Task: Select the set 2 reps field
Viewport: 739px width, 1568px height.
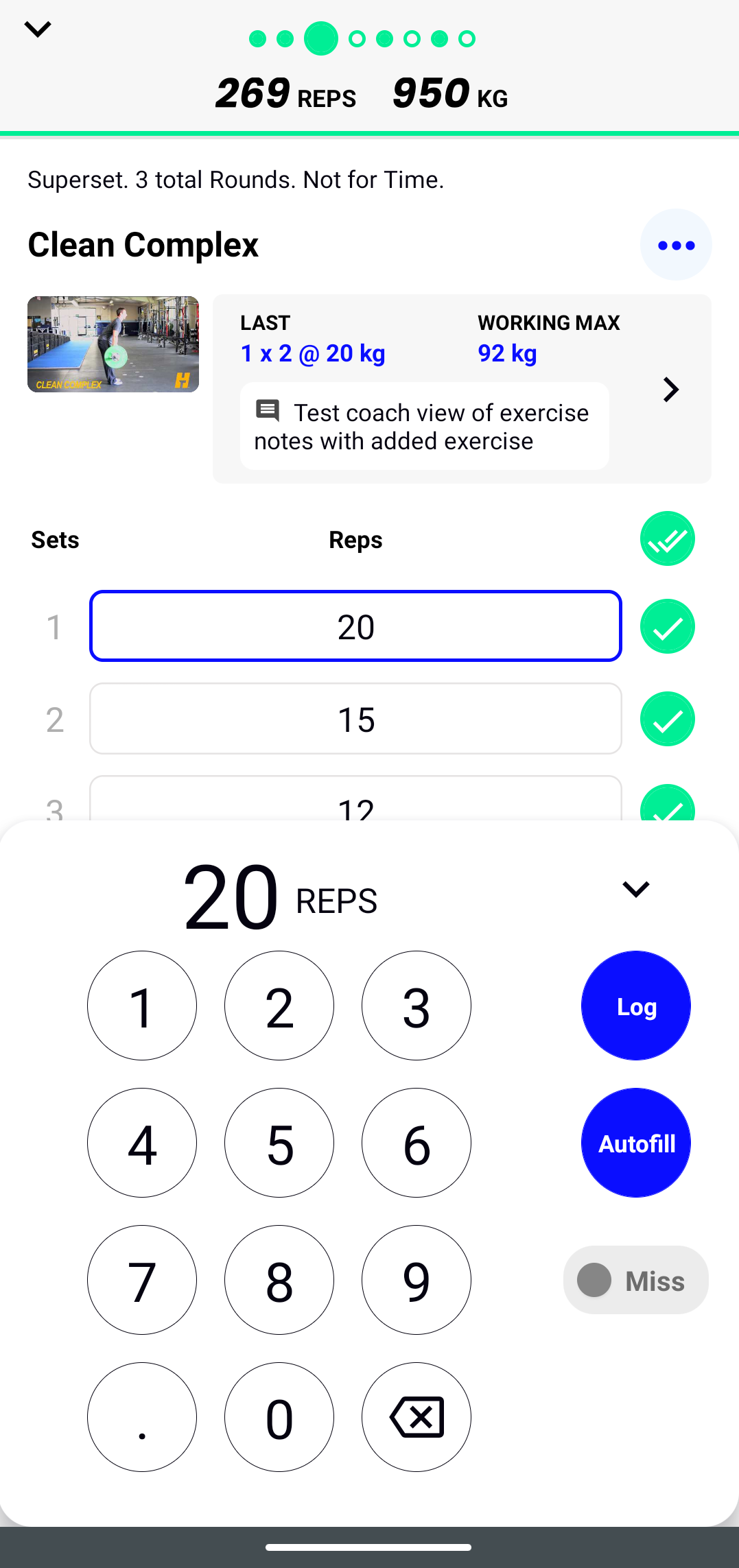Action: (355, 719)
